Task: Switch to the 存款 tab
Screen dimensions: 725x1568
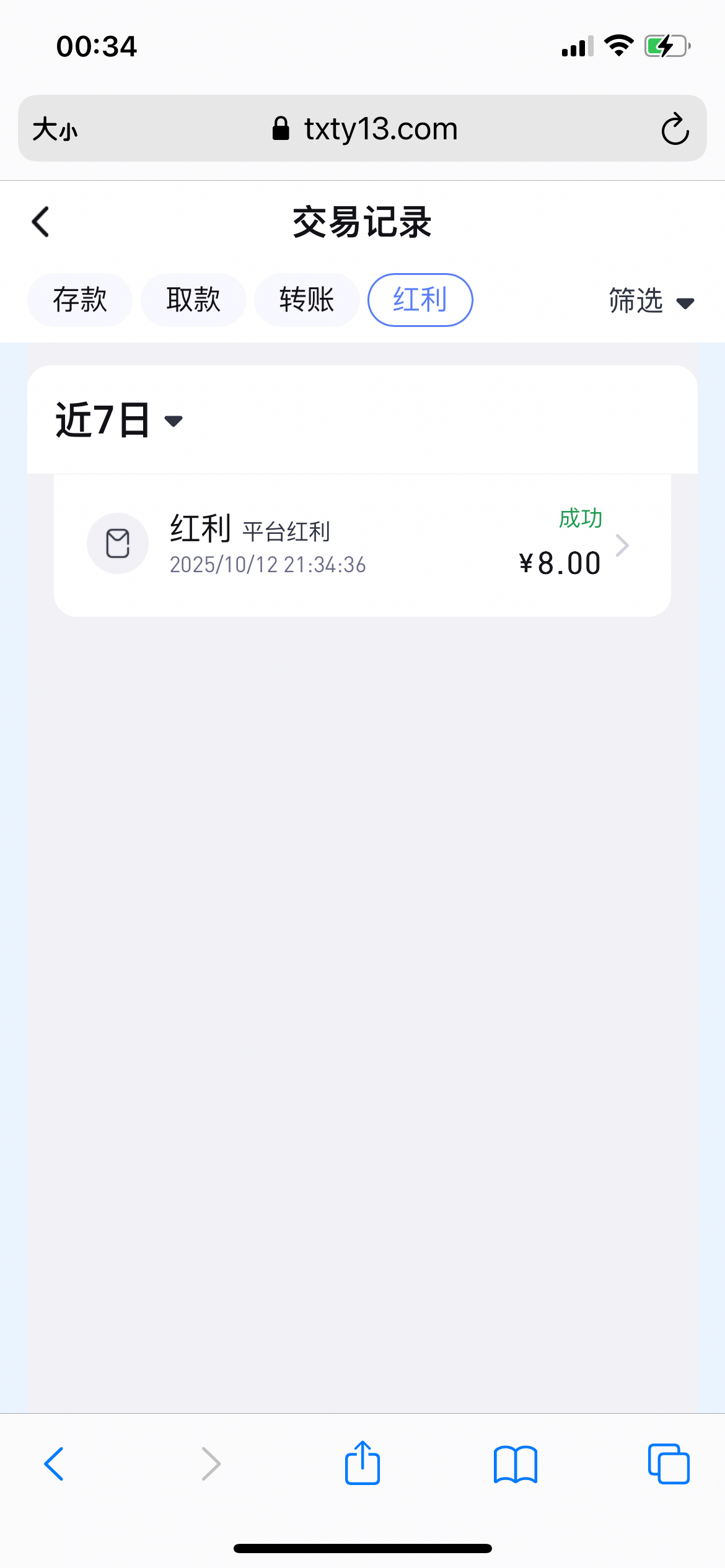Action: pyautogui.click(x=80, y=300)
